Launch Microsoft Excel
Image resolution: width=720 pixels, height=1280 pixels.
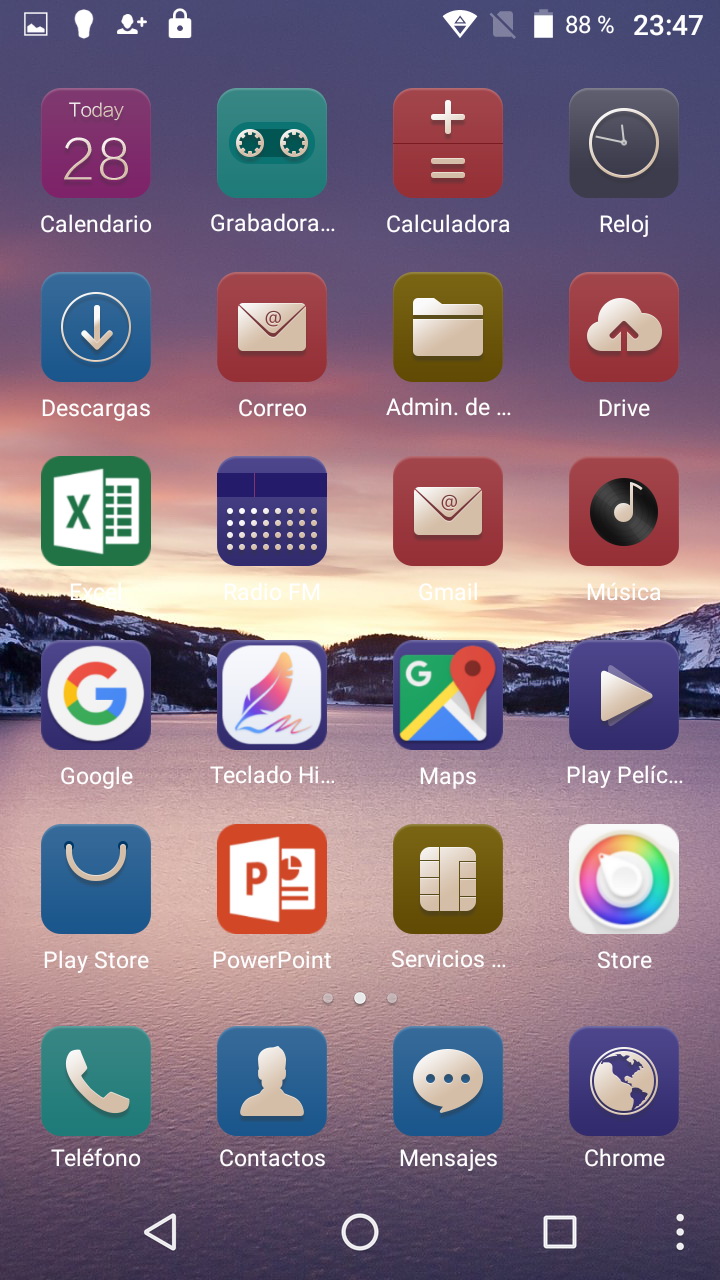coord(96,511)
